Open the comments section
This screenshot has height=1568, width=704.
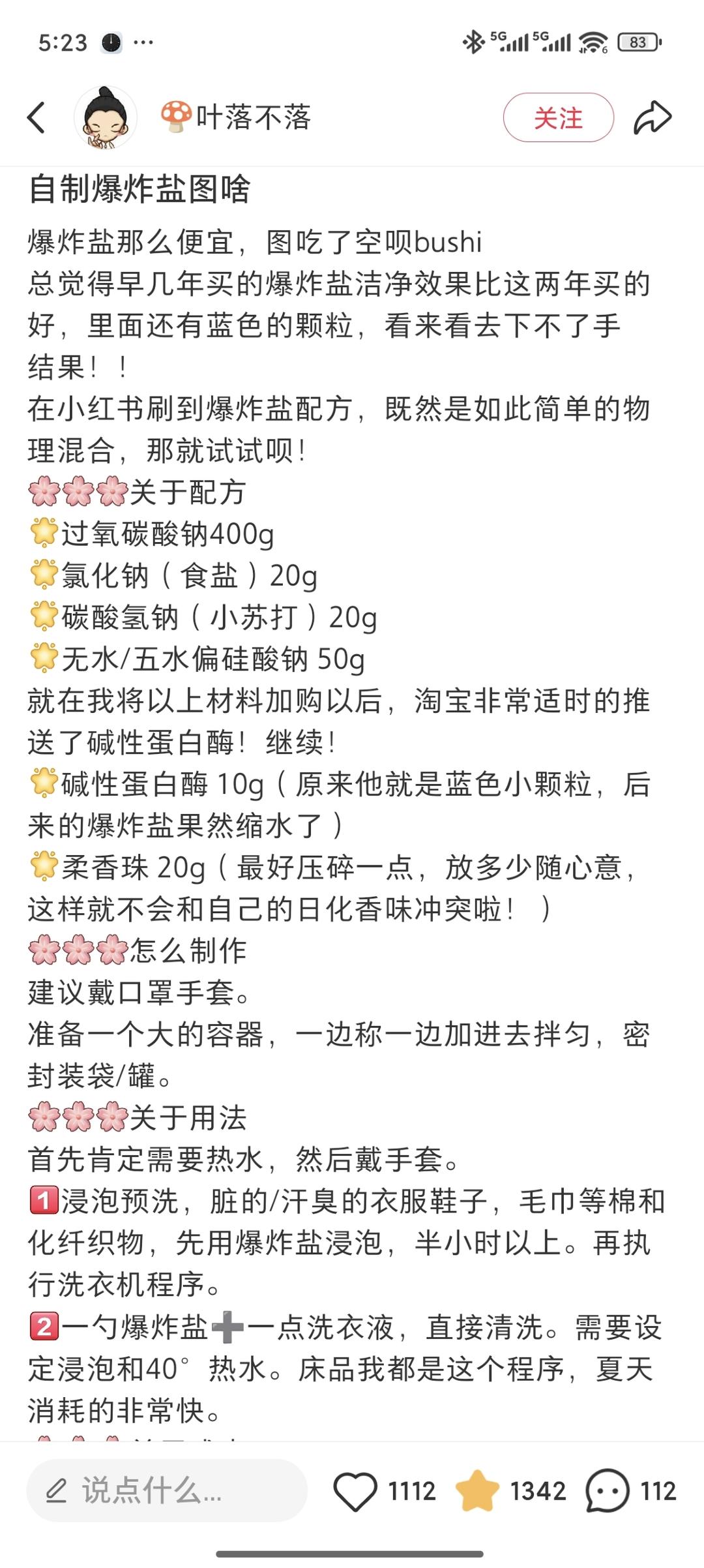coord(608,1490)
